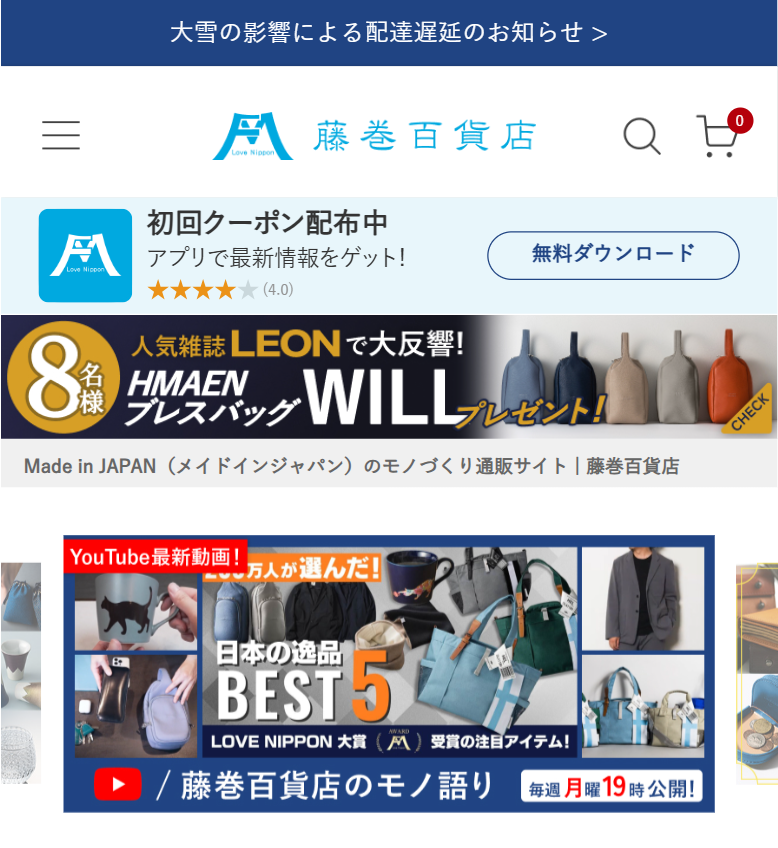Viewport: 778px width, 848px height.
Task: Go to the 藤巻百貨店 home logo
Action: click(x=375, y=137)
